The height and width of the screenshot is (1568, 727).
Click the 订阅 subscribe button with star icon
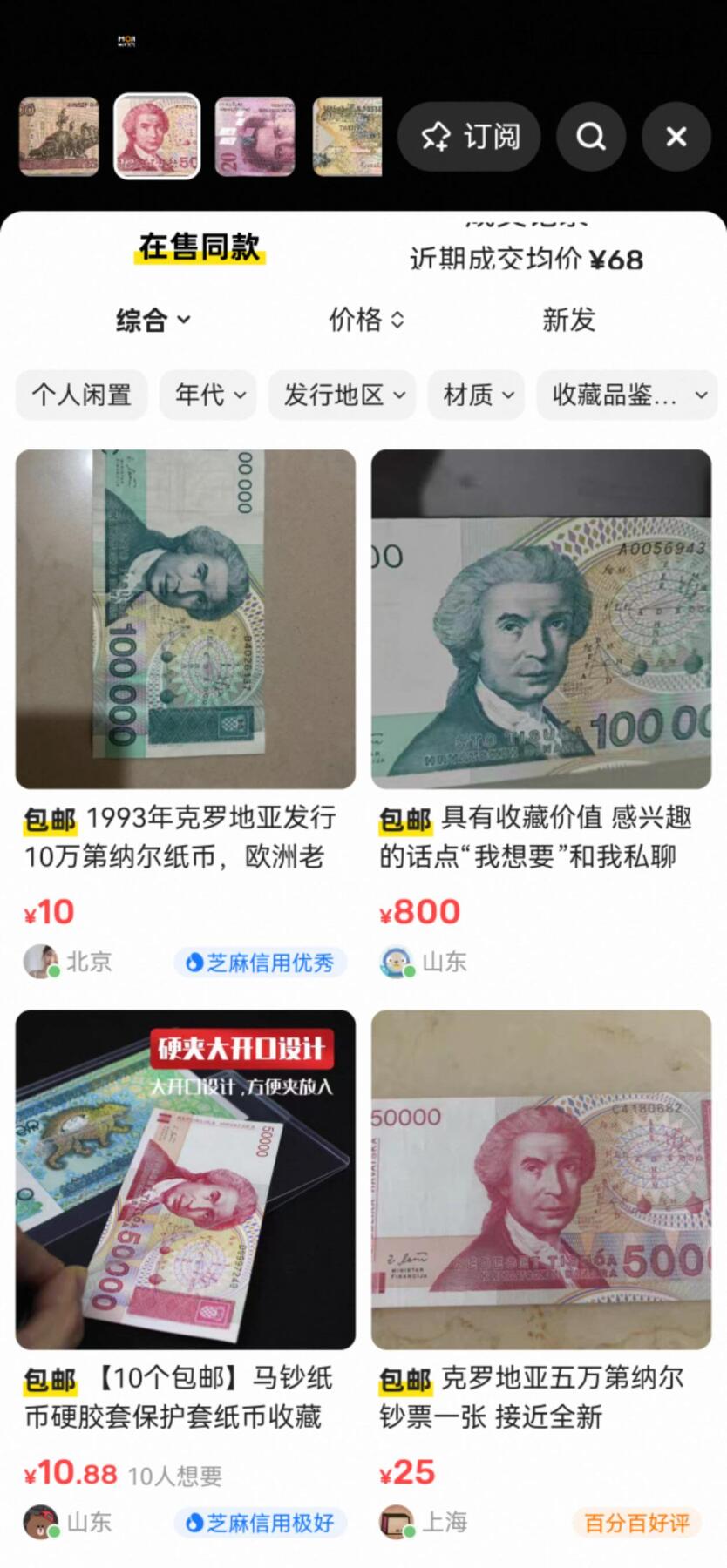coord(469,137)
